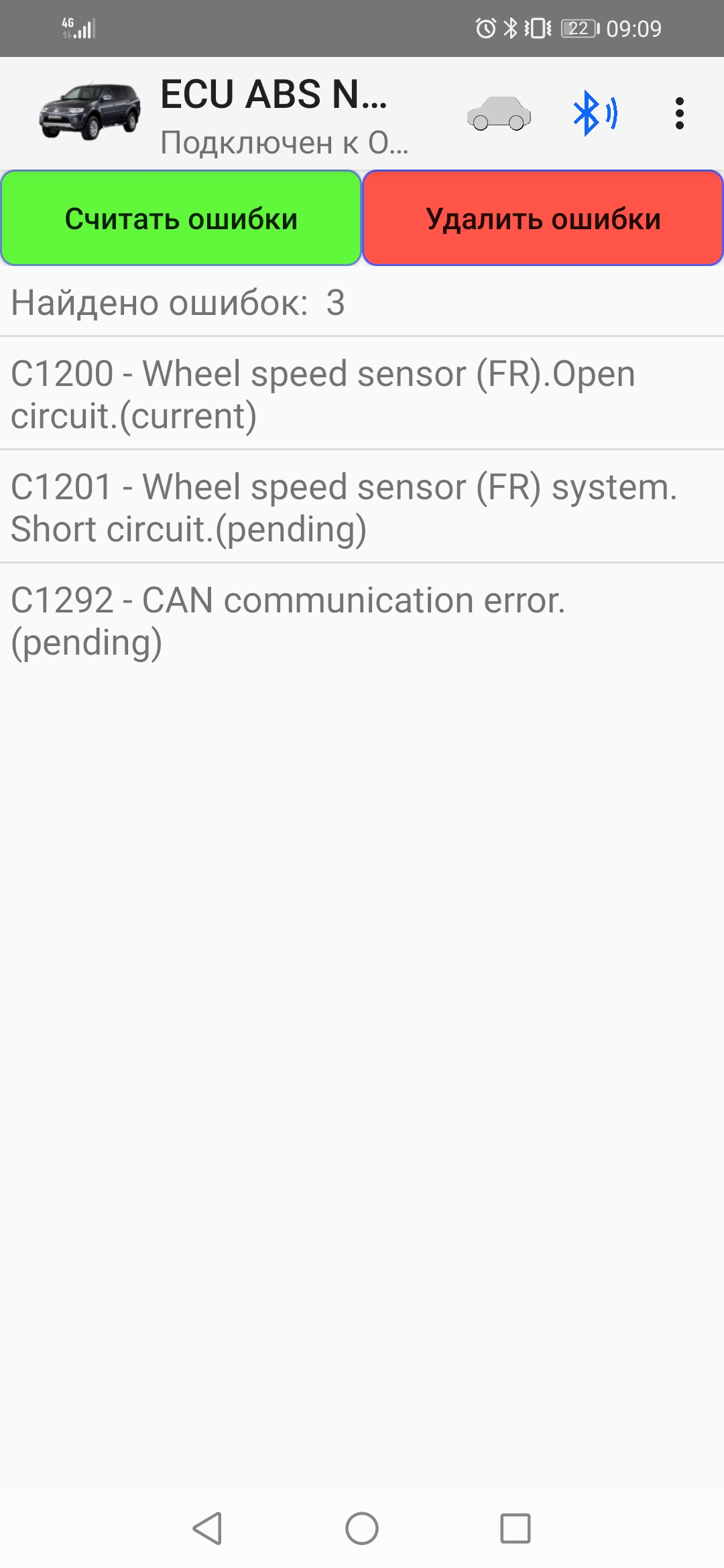
Task: Open the C1201 short circuit error entry
Action: [x=362, y=507]
